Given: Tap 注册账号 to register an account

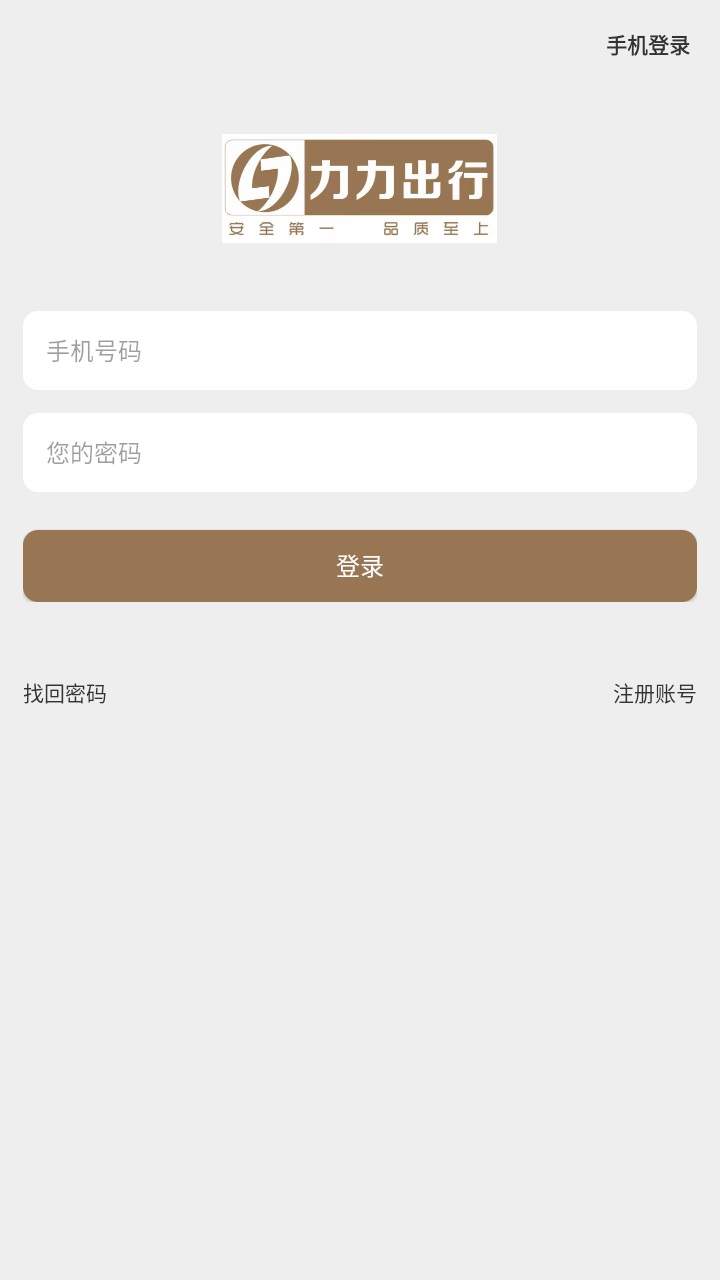Looking at the screenshot, I should tap(654, 692).
